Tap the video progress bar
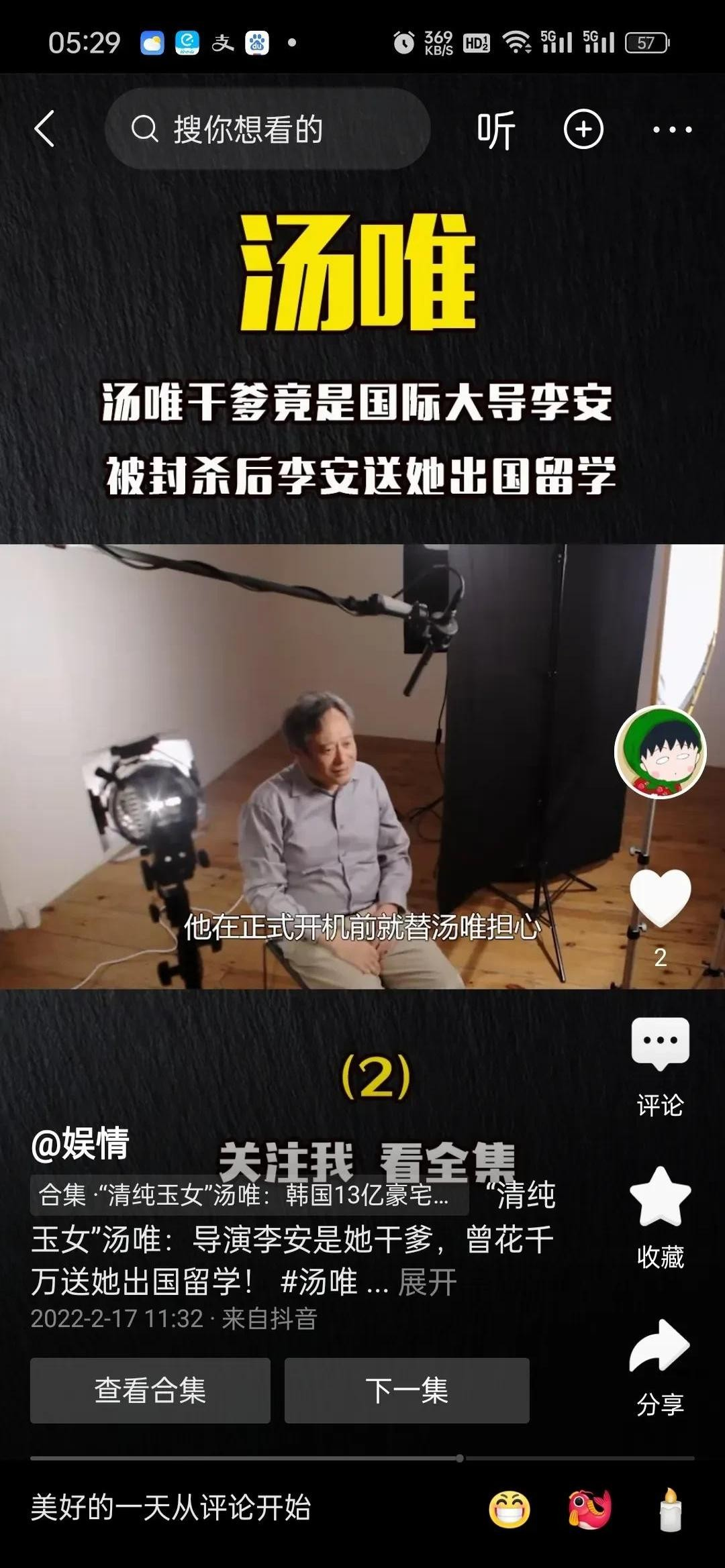Viewport: 725px width, 1568px height. click(x=362, y=1458)
